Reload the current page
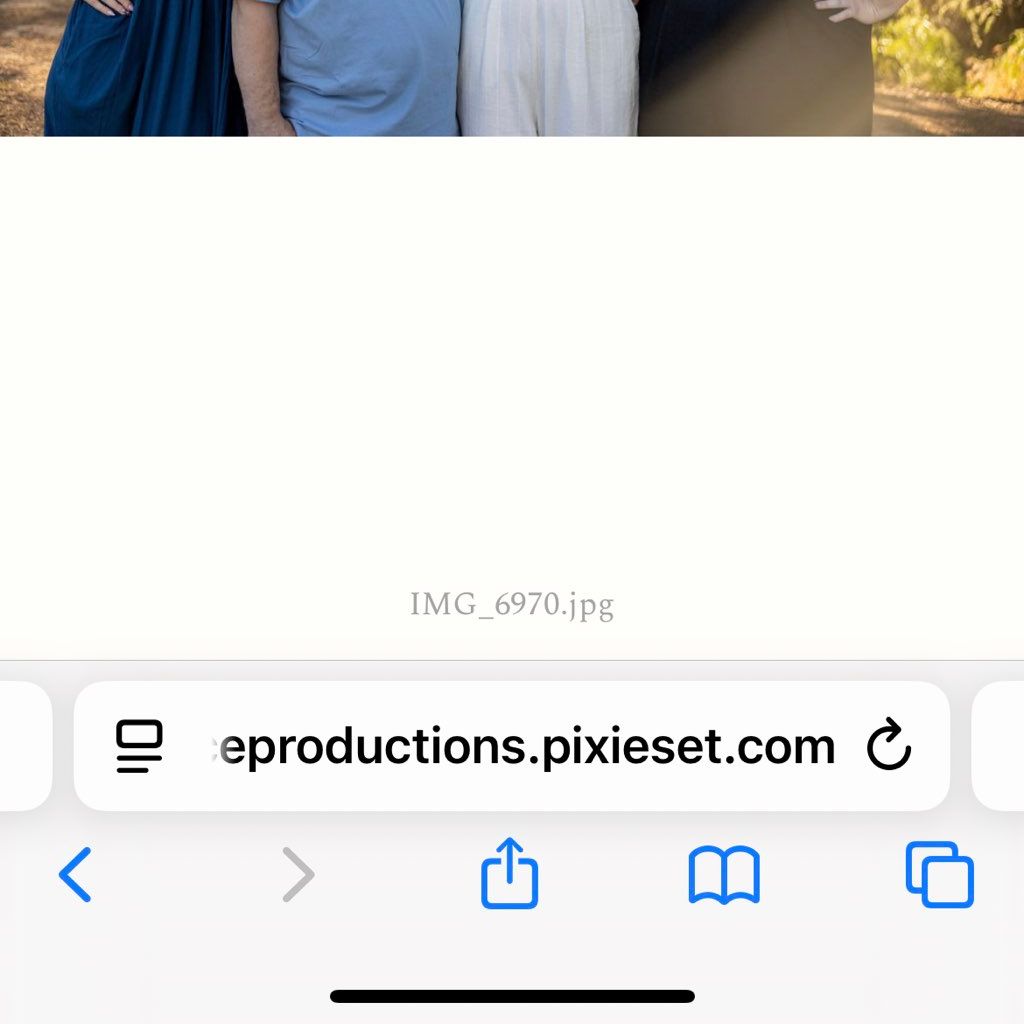 click(888, 747)
